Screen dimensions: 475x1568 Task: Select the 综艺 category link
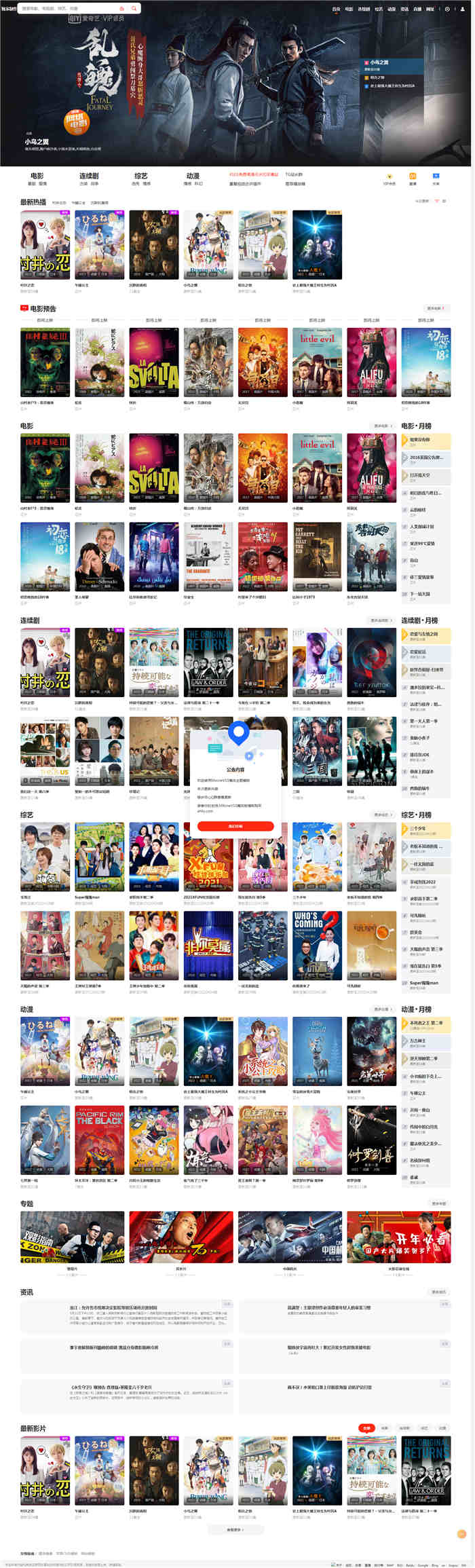(141, 176)
